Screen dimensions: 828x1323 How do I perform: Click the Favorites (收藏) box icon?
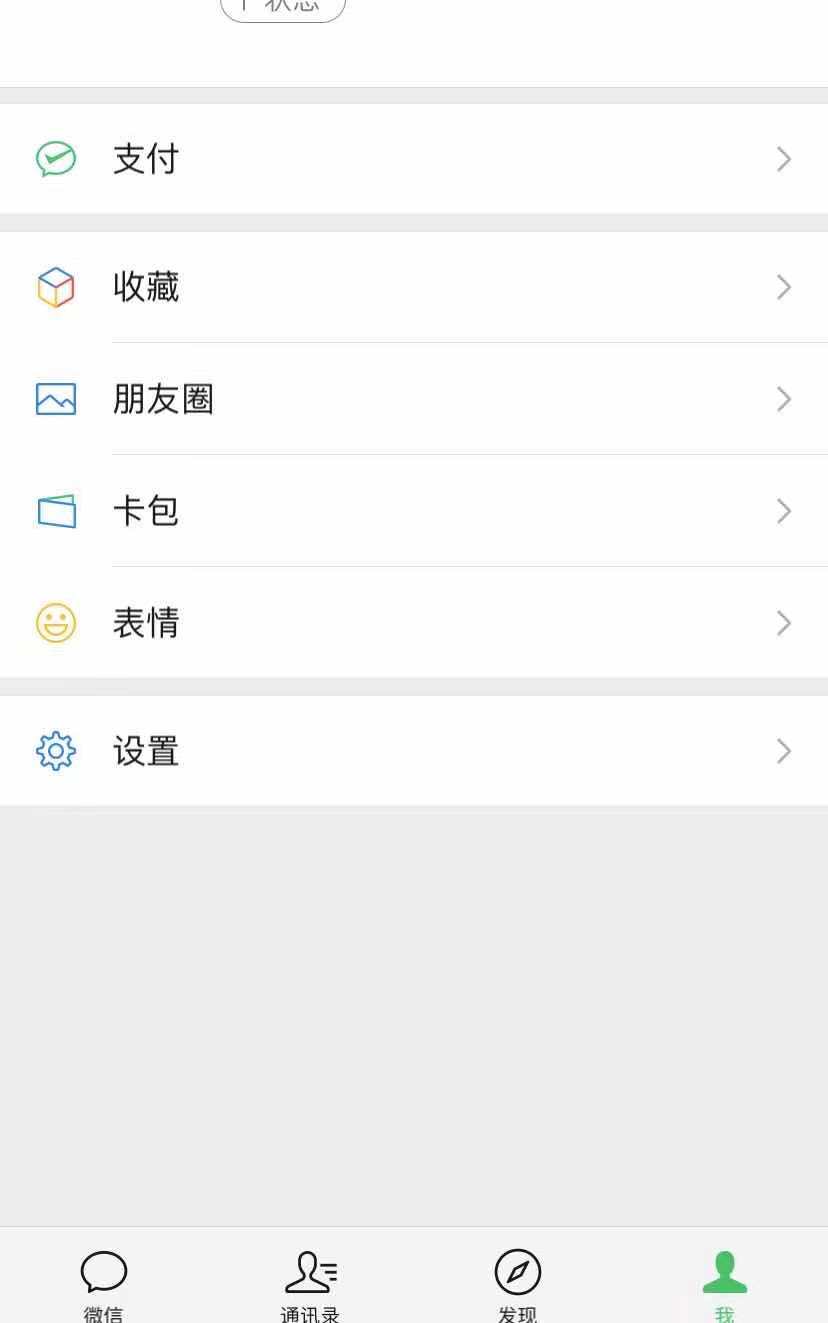(56, 287)
